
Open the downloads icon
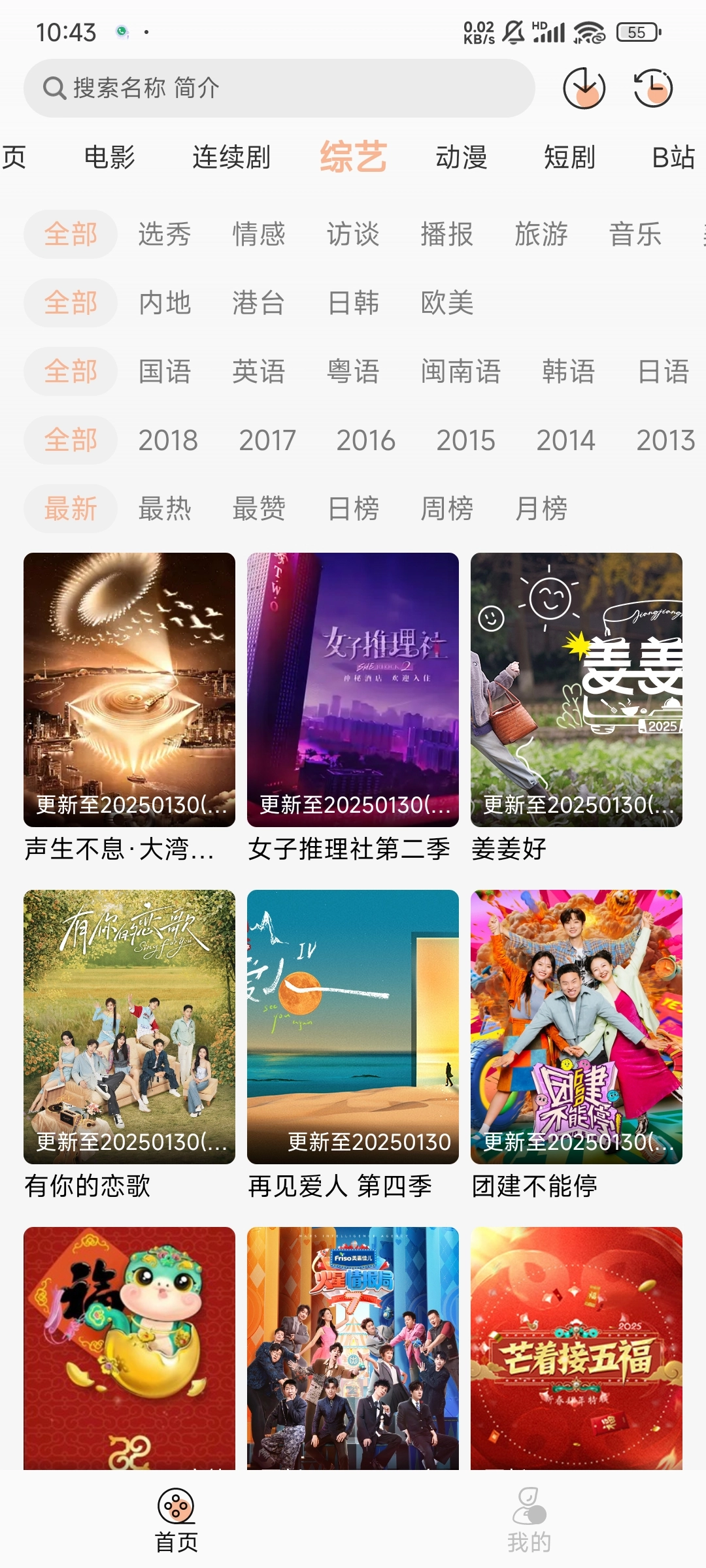(584, 88)
